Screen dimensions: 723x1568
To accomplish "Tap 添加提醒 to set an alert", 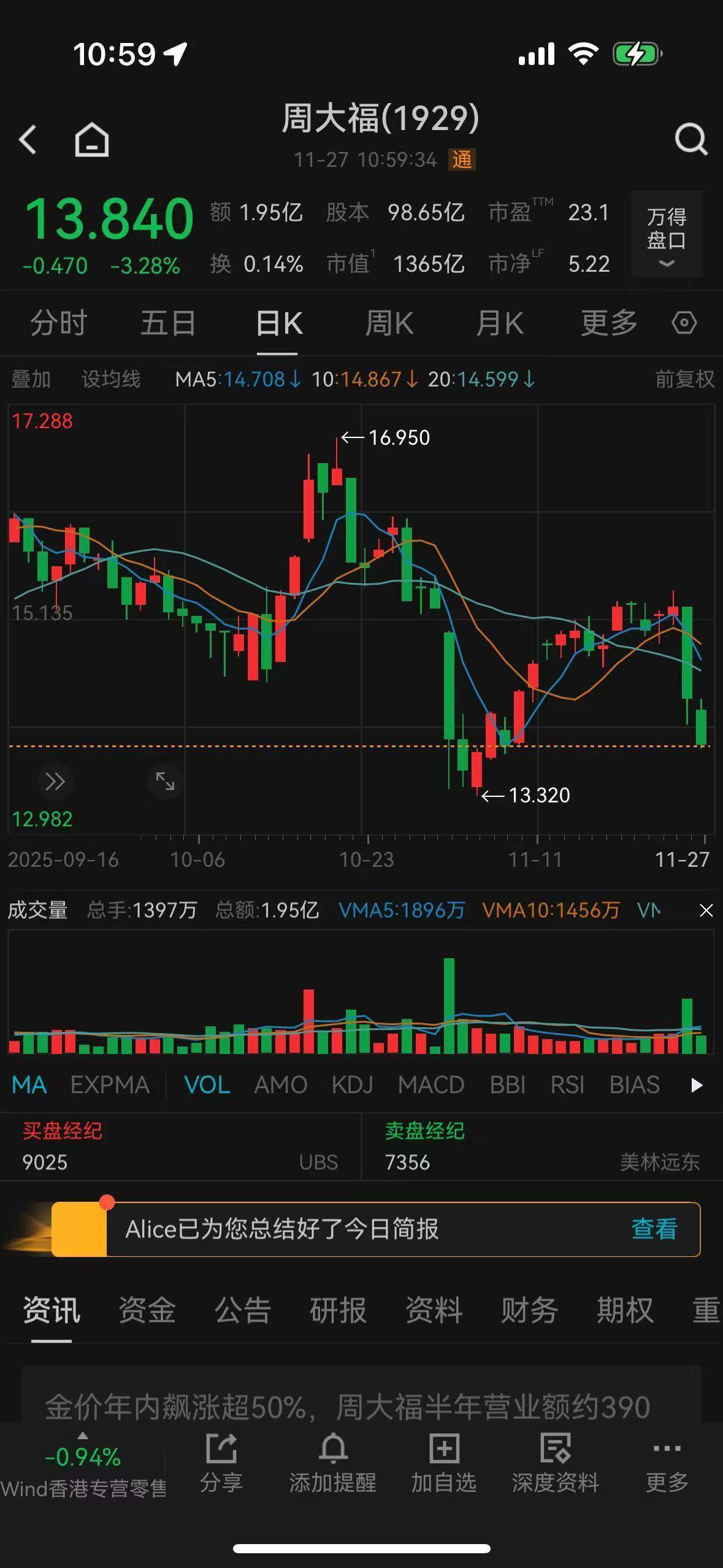I will coord(333,1463).
